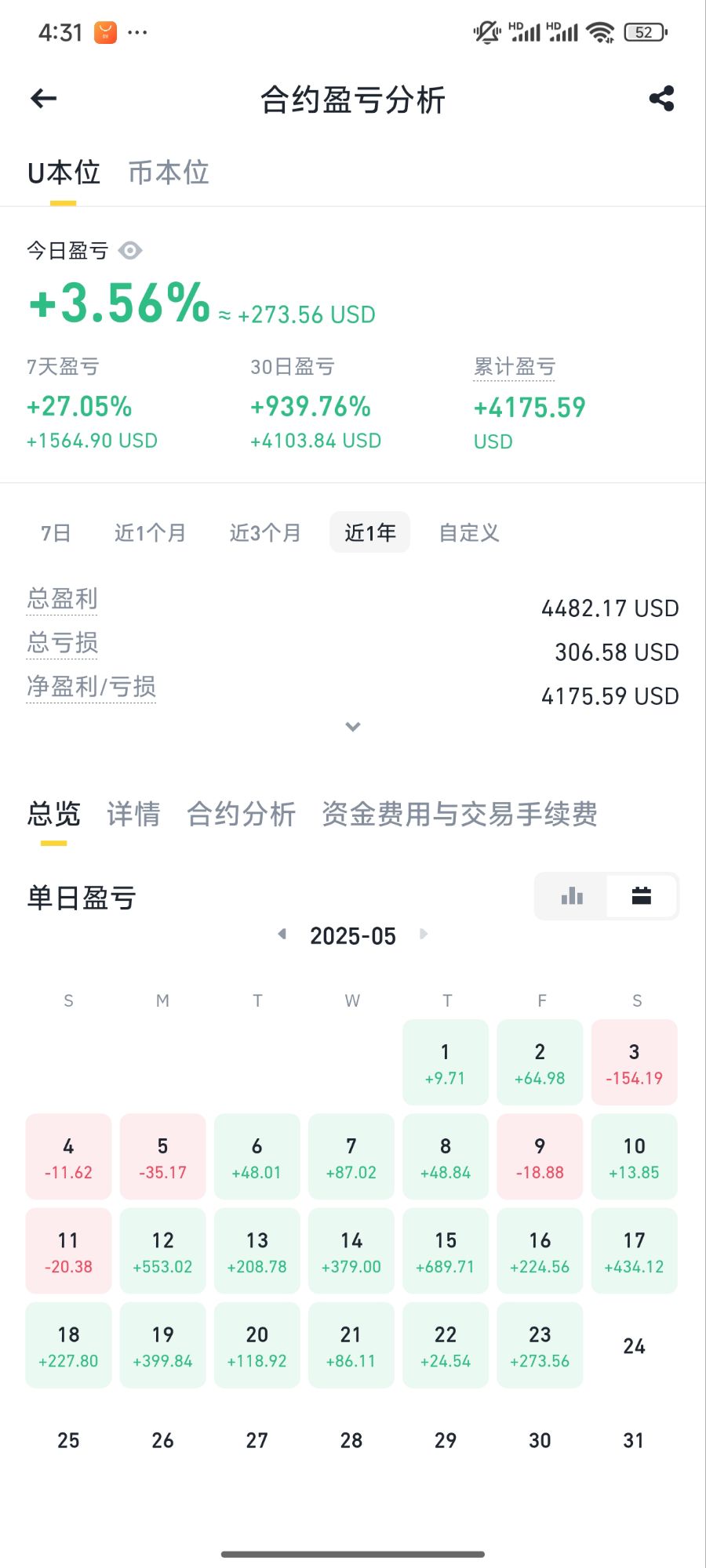Switch to 资金费用与交易手续费 tab
This screenshot has width=706, height=1568.
460,814
